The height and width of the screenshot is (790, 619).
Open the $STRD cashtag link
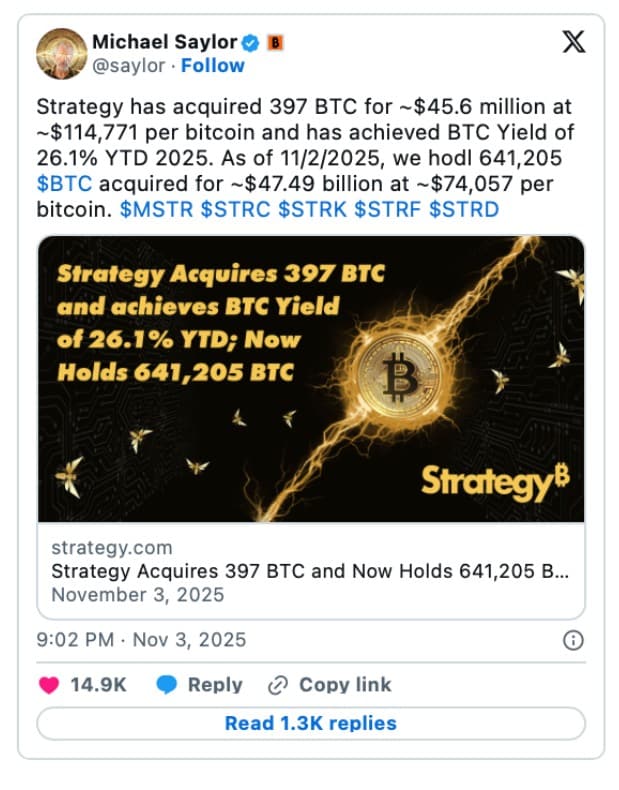pos(463,209)
